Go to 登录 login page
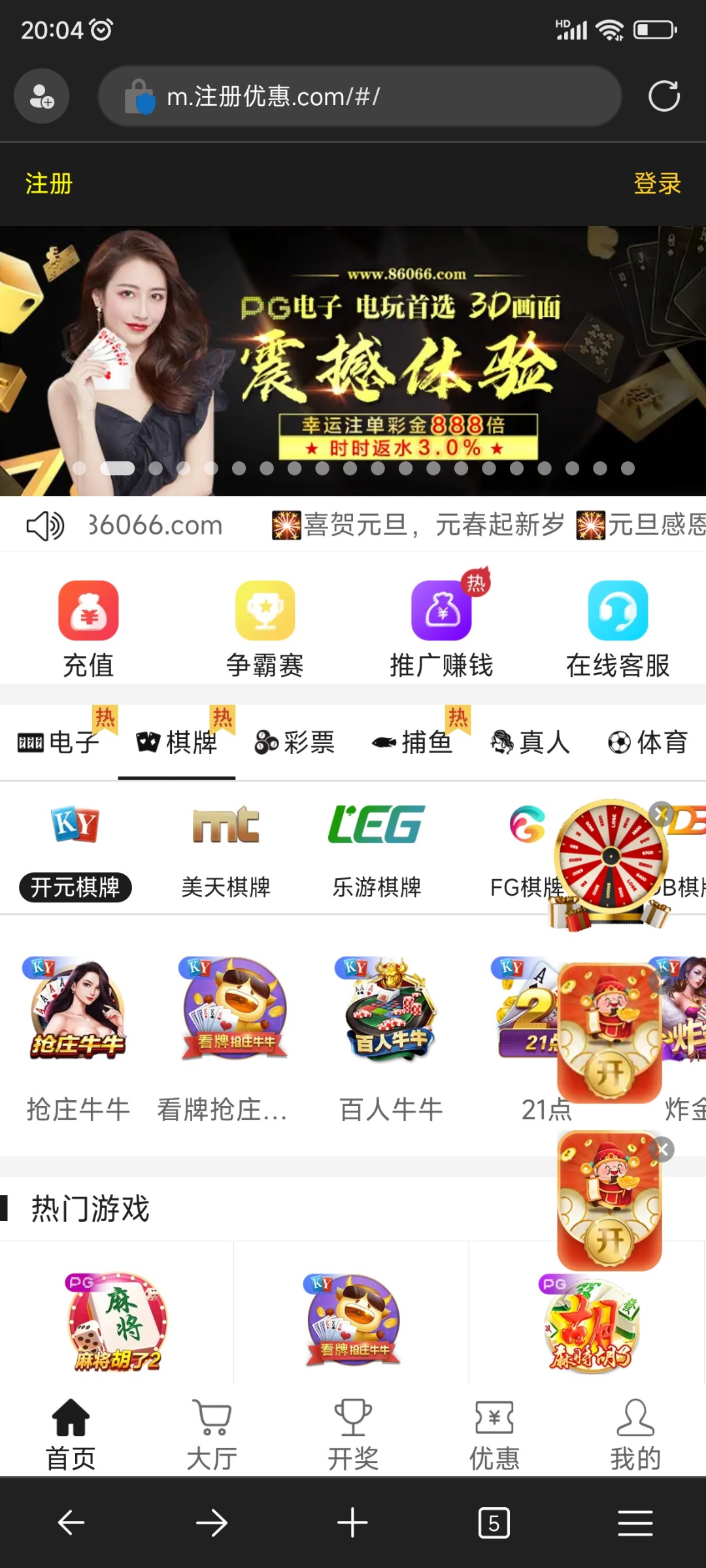 (657, 184)
